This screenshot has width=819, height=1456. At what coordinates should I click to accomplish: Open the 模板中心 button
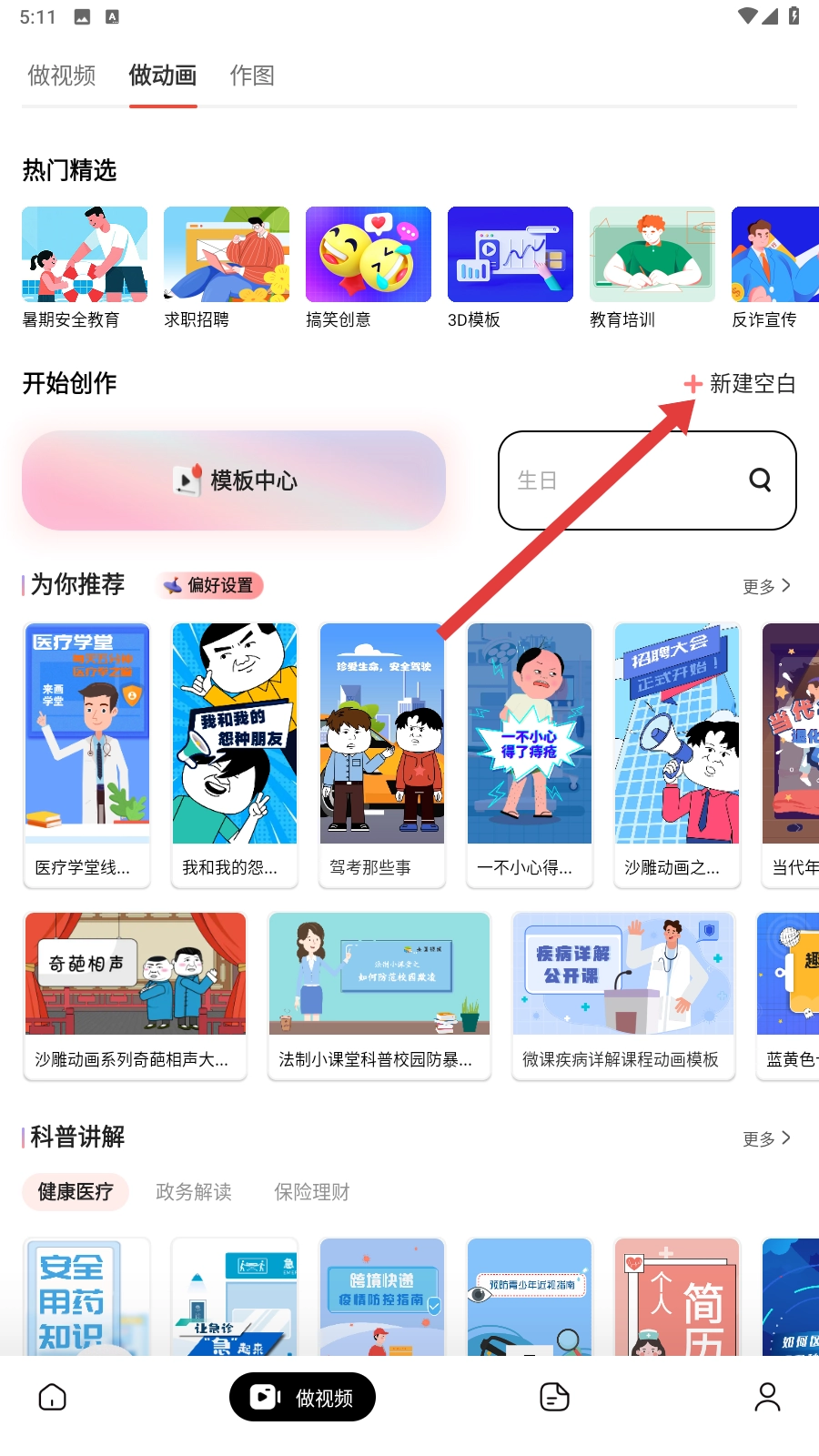234,480
